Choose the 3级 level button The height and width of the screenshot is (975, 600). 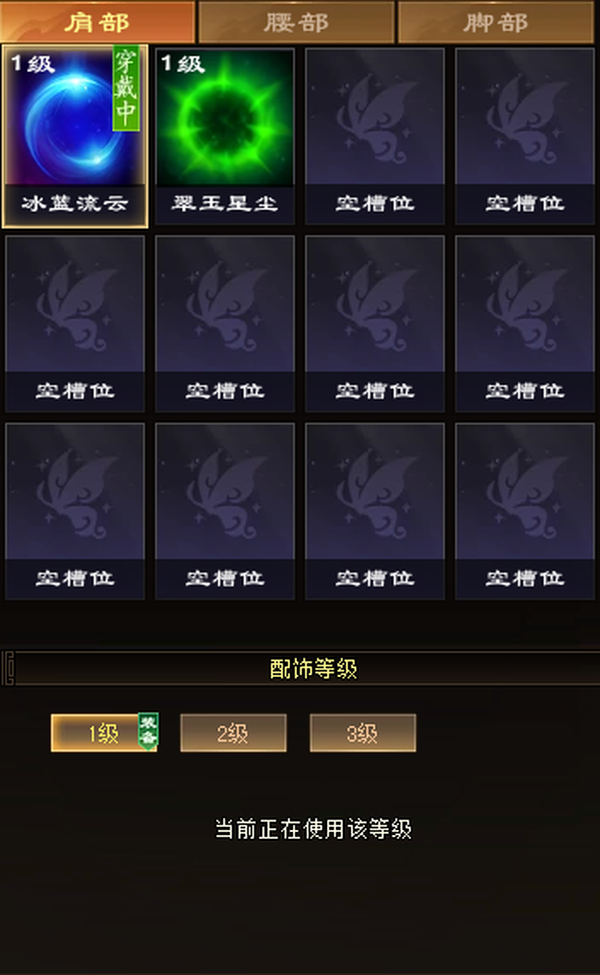click(x=362, y=733)
